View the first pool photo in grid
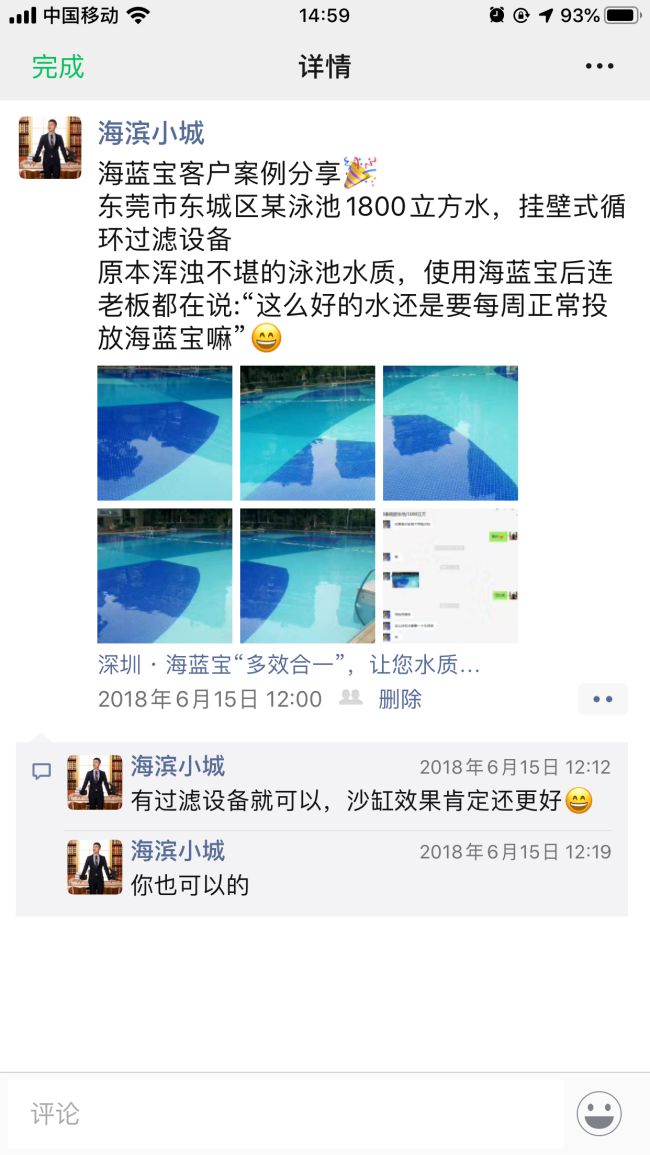650x1155 pixels. coord(164,433)
